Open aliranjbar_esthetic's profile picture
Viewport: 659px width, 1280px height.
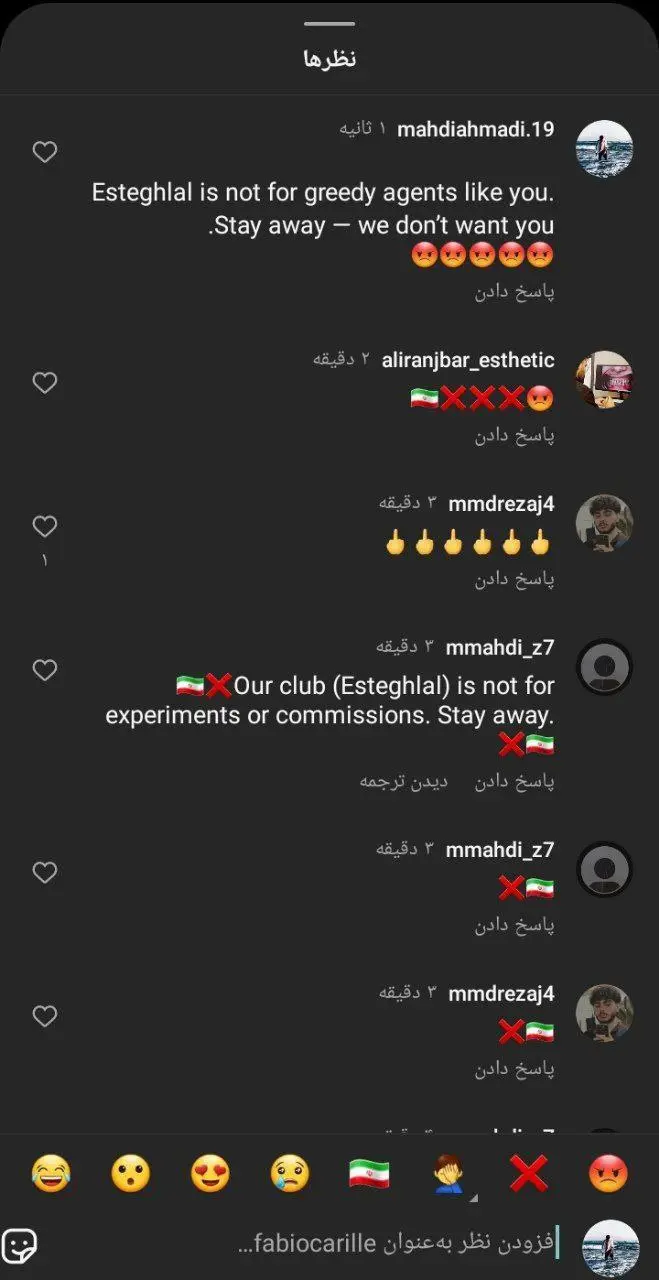tap(604, 380)
